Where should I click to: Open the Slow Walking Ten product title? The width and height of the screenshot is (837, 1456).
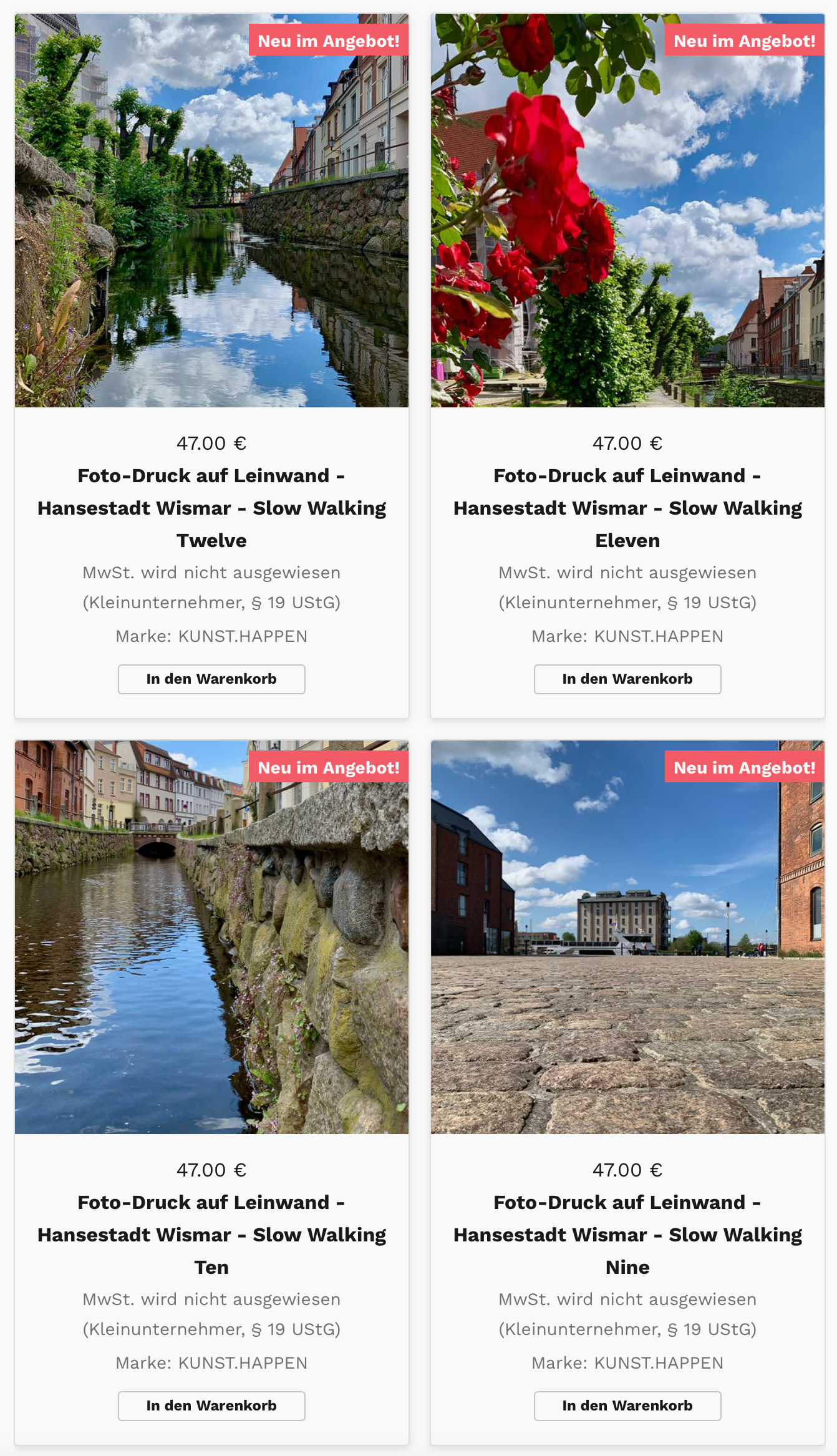pos(211,1235)
